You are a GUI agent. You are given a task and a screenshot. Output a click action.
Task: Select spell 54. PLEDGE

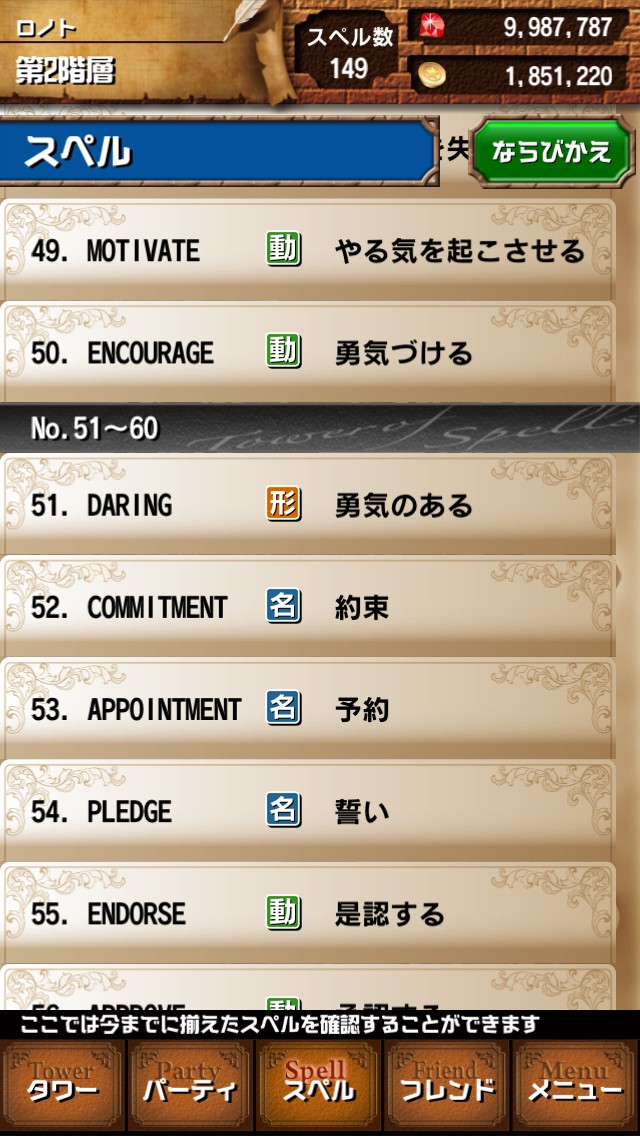(308, 811)
